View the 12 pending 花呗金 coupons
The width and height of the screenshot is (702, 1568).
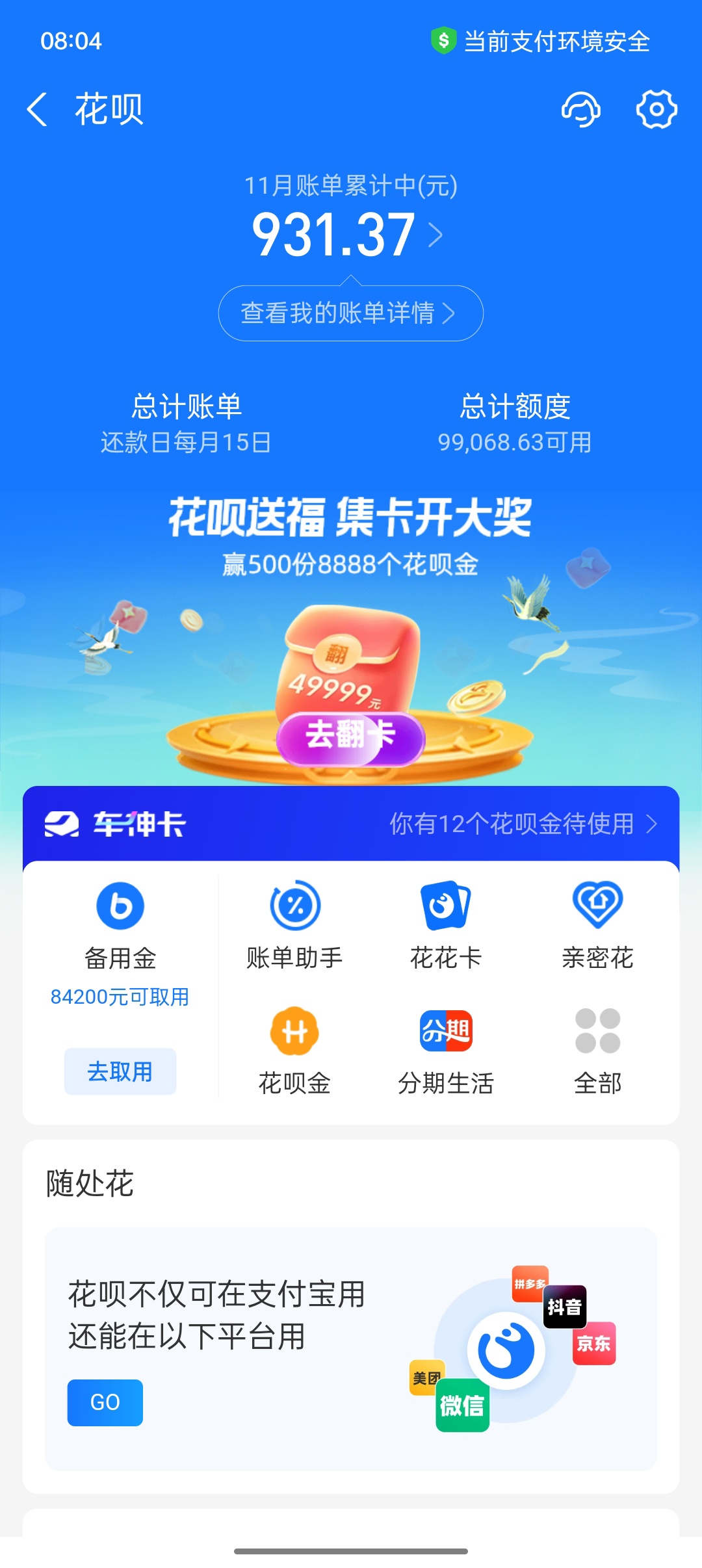click(x=522, y=824)
